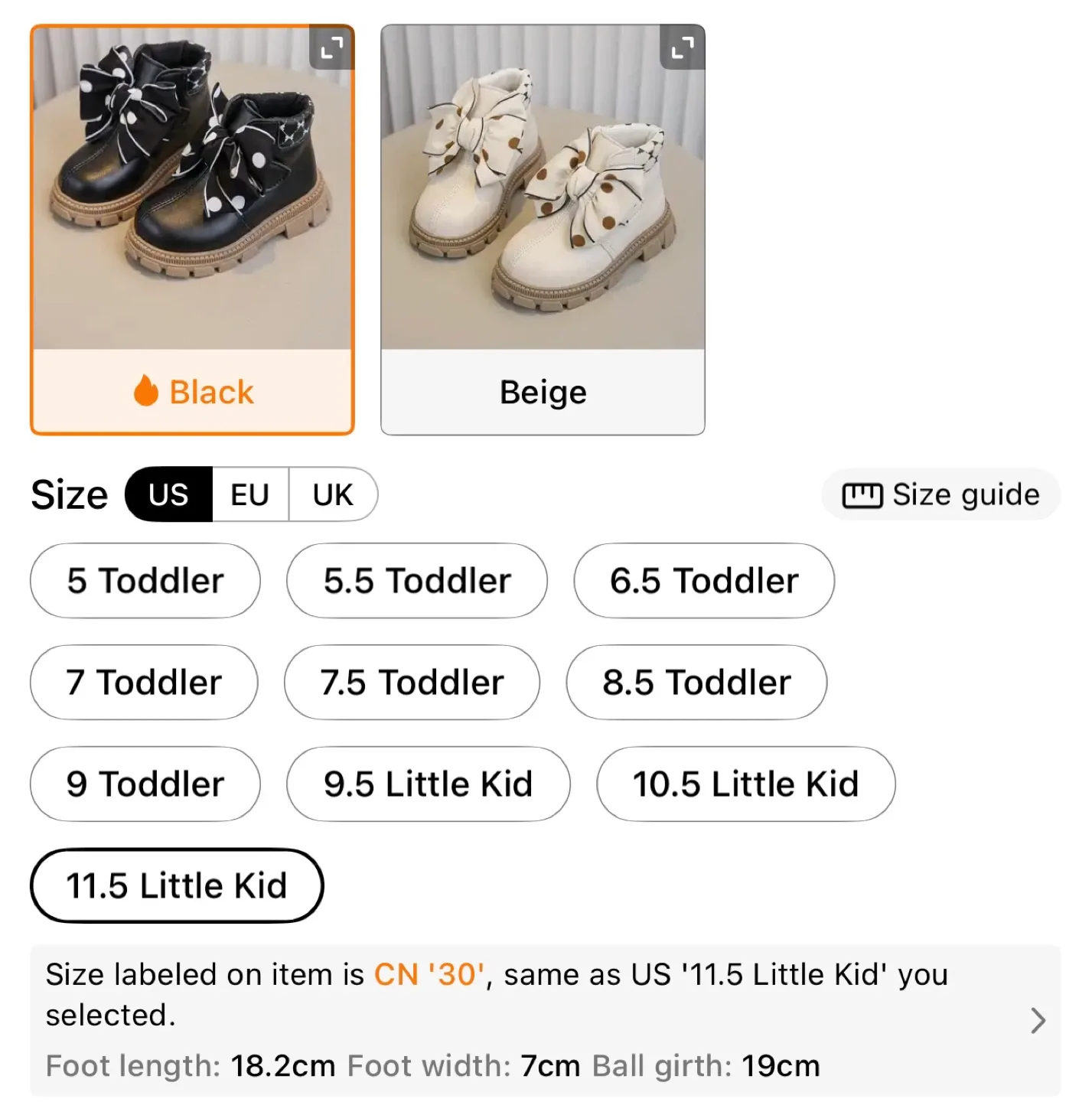
Task: Pick size 9.5 Little Kid
Action: (x=428, y=784)
